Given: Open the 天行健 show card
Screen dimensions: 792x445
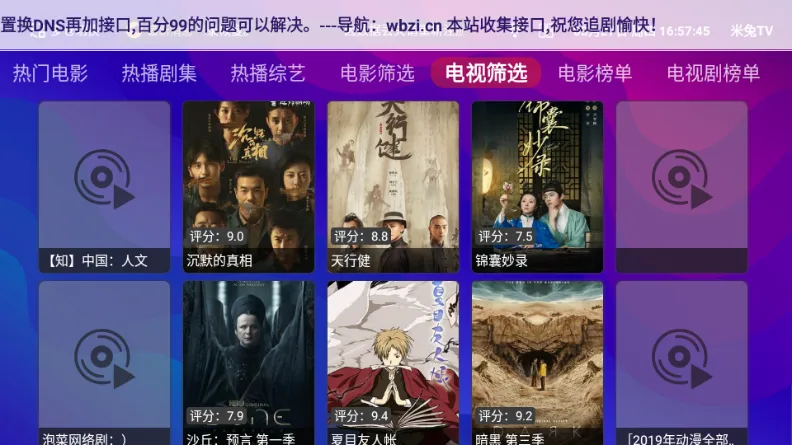Looking at the screenshot, I should [393, 187].
